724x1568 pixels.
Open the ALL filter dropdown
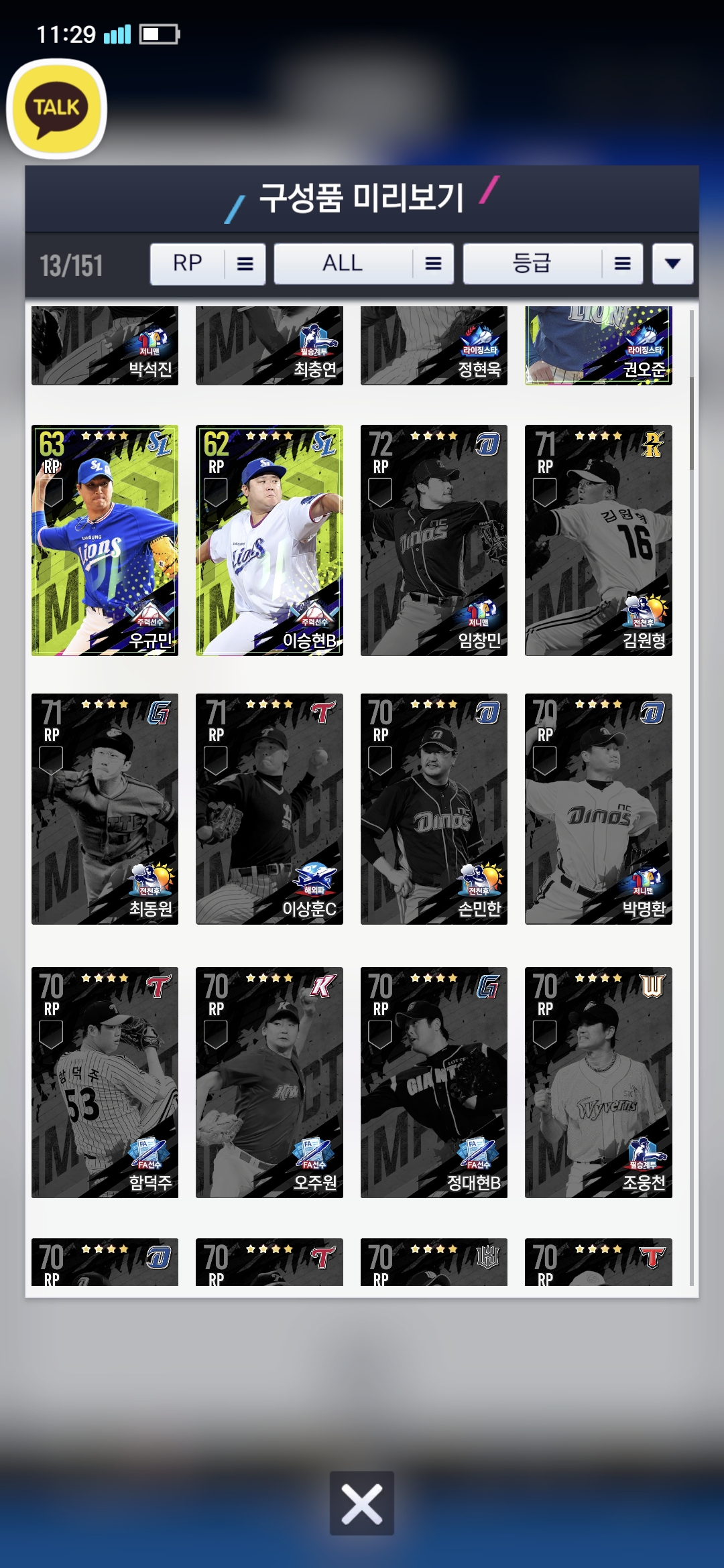[363, 264]
